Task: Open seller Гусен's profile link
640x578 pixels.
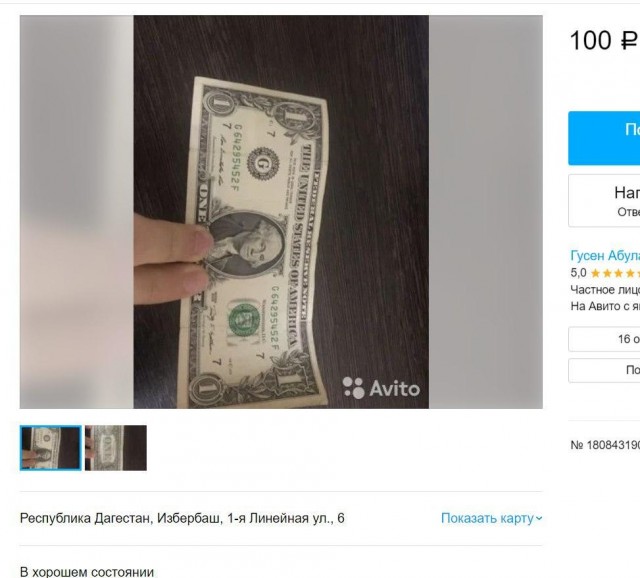Action: point(604,255)
